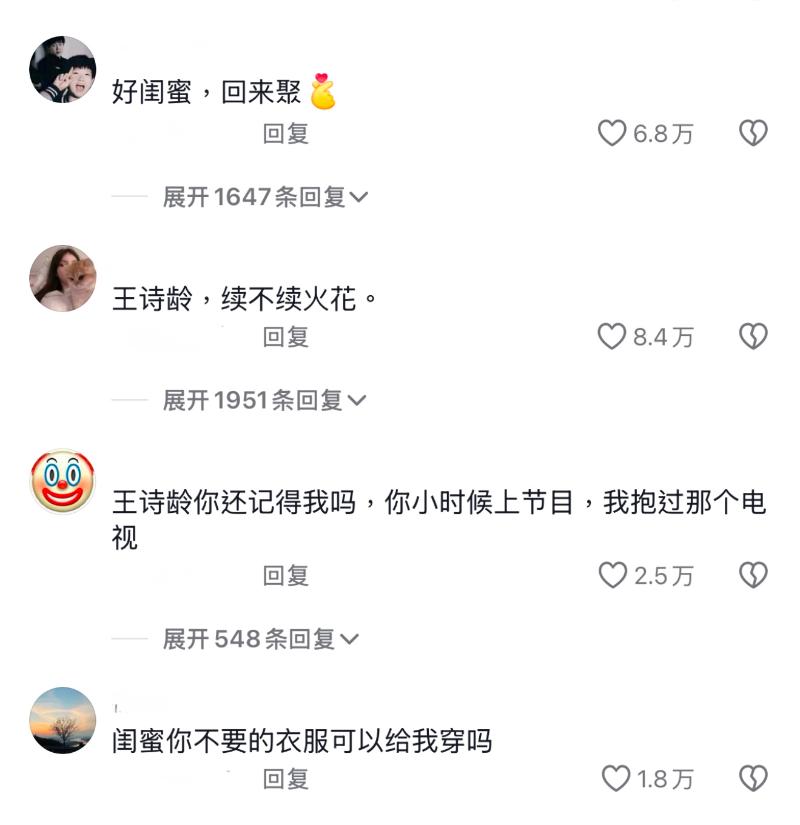Screen dimensions: 800x825
Task: Dislike the comment about unwanted clothes
Action: [x=753, y=778]
